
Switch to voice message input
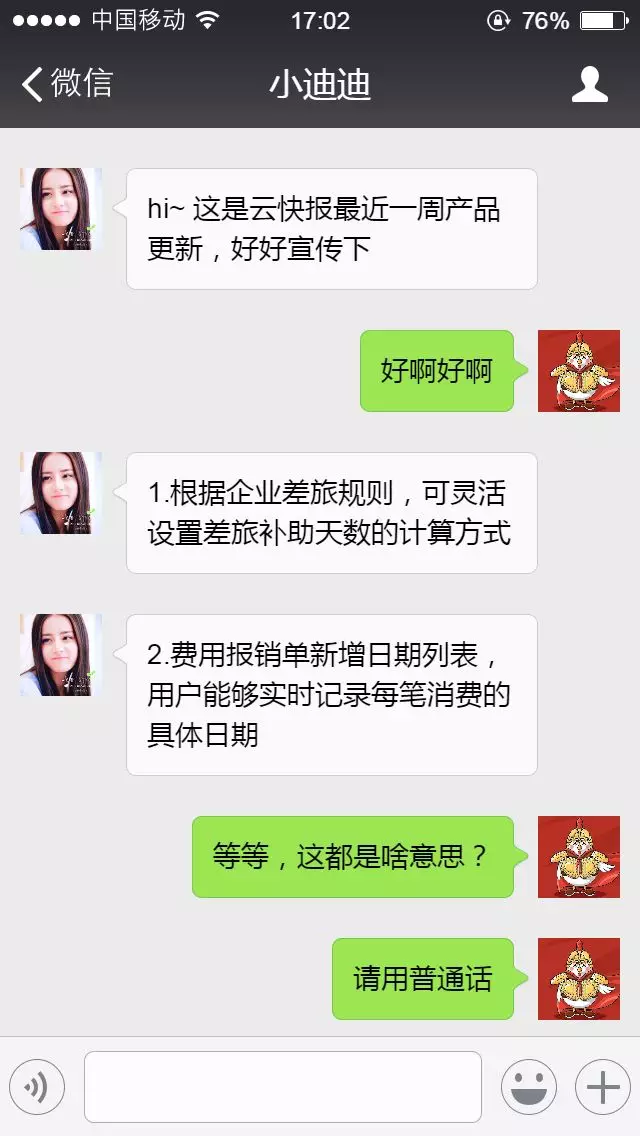37,1087
